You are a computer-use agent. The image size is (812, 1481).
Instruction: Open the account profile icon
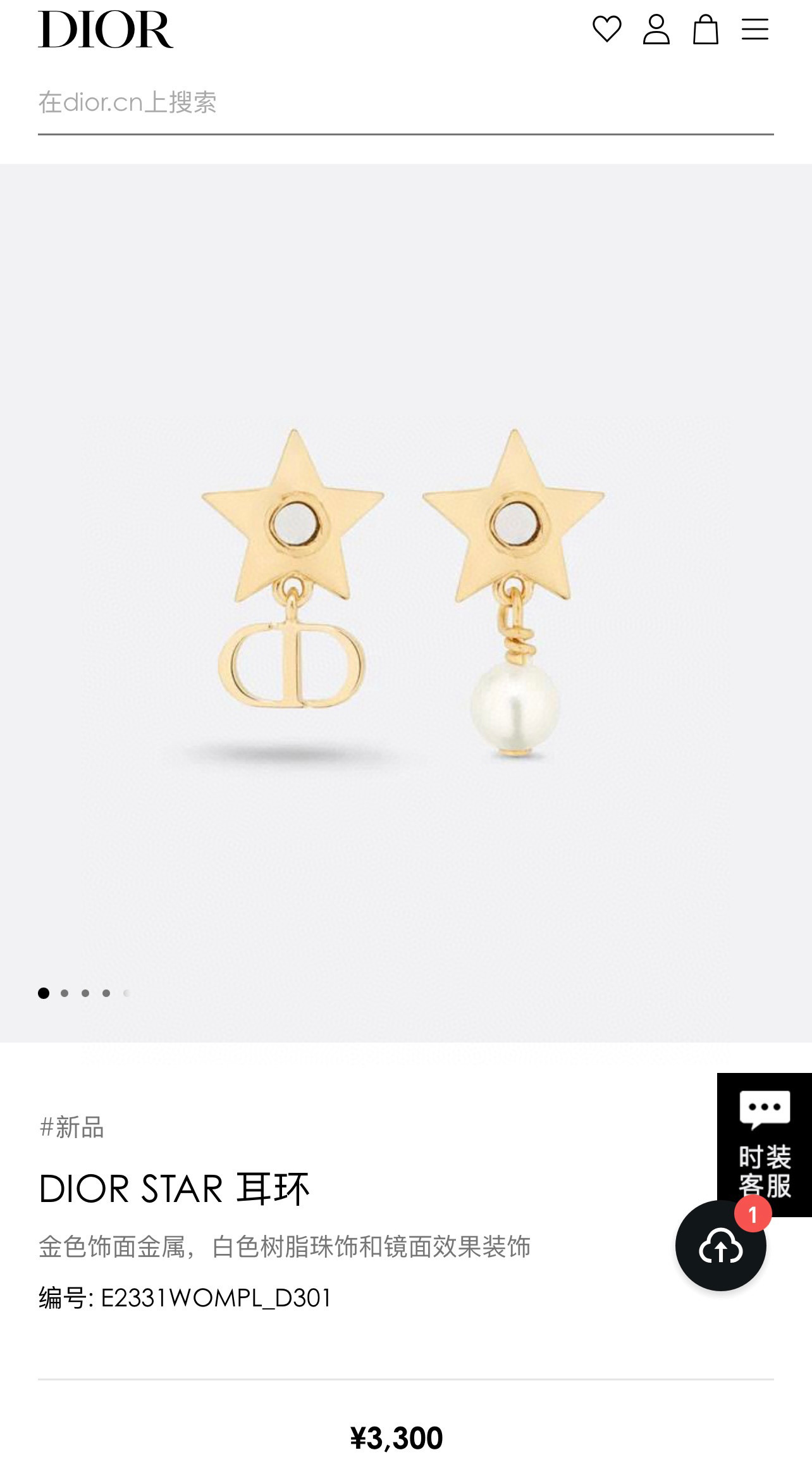click(656, 29)
